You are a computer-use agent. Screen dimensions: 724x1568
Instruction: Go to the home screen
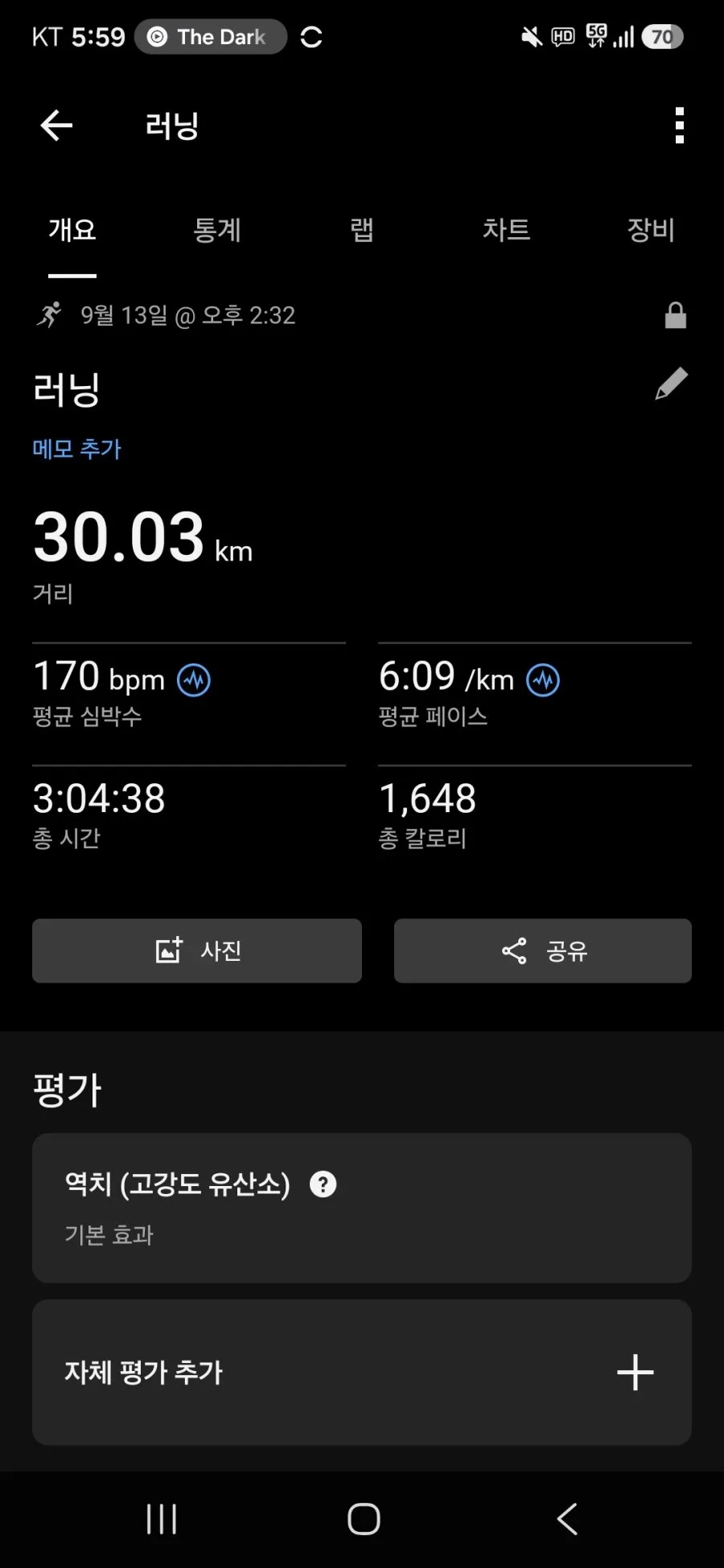pos(364,1519)
